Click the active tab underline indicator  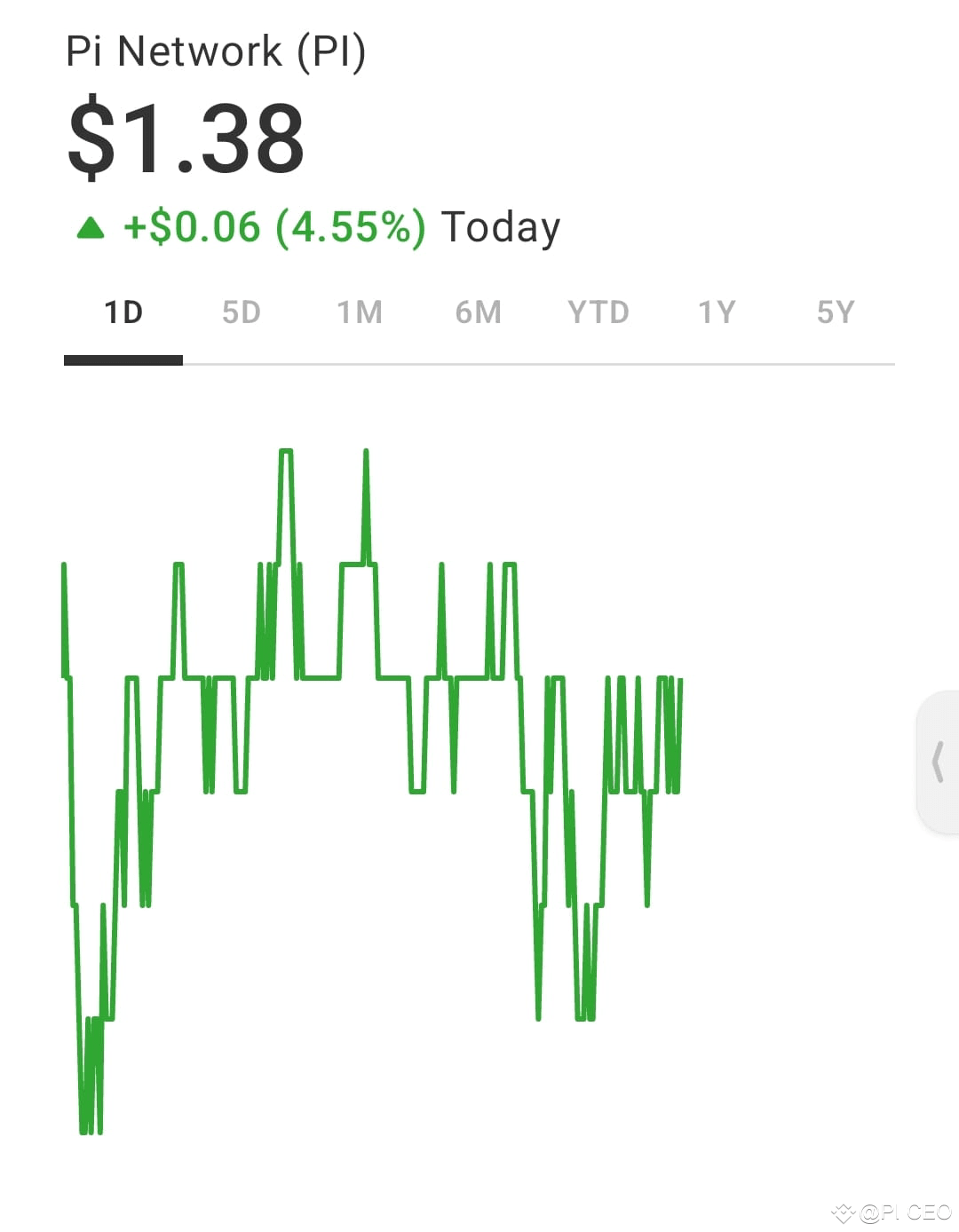pyautogui.click(x=123, y=360)
